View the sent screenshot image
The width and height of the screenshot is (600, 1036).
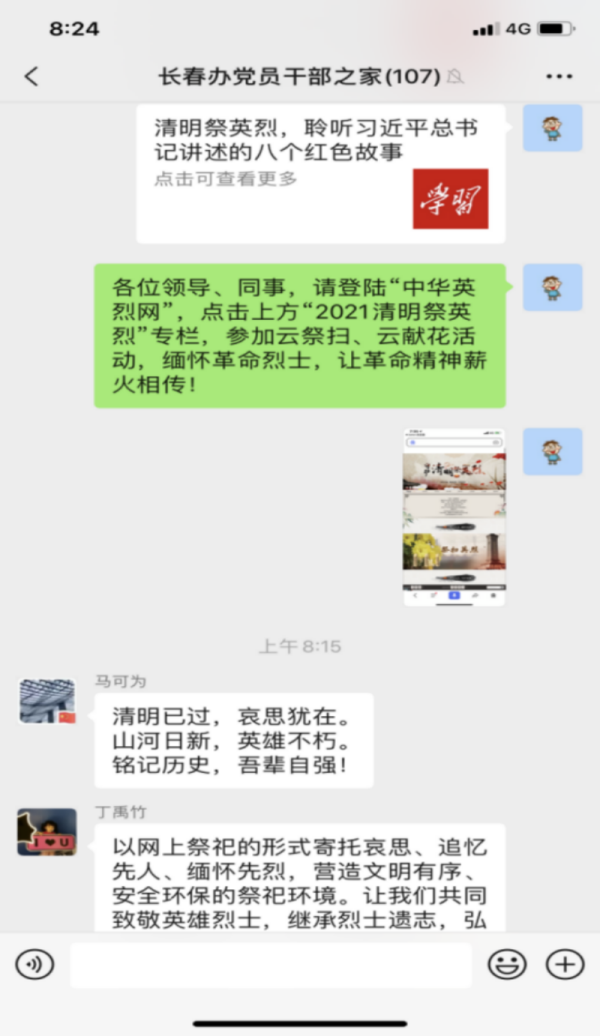click(454, 517)
